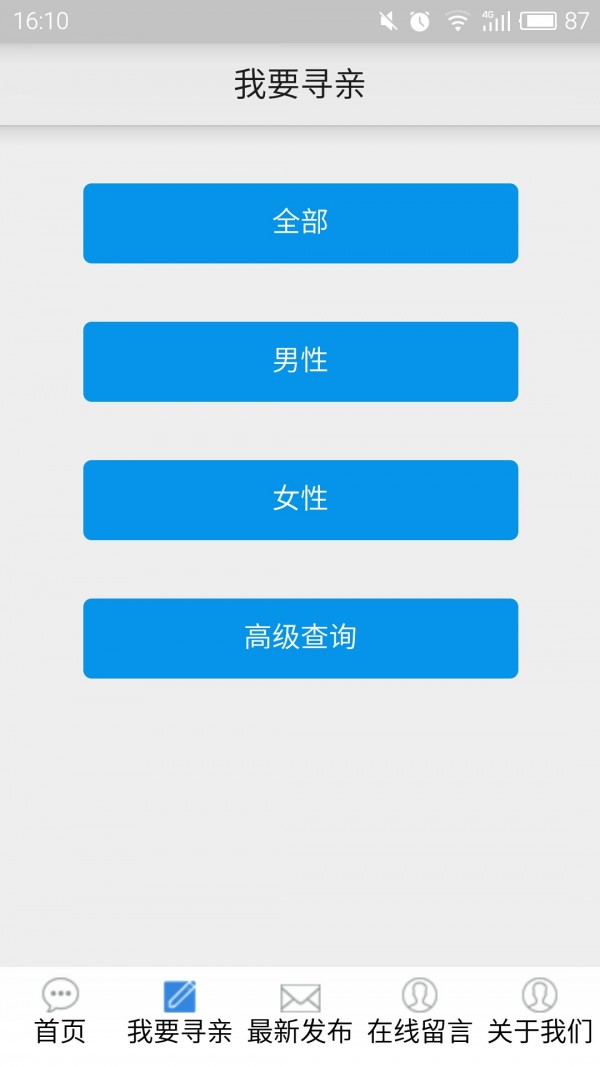600x1067 pixels.
Task: Tap the 全部 button
Action: (300, 223)
